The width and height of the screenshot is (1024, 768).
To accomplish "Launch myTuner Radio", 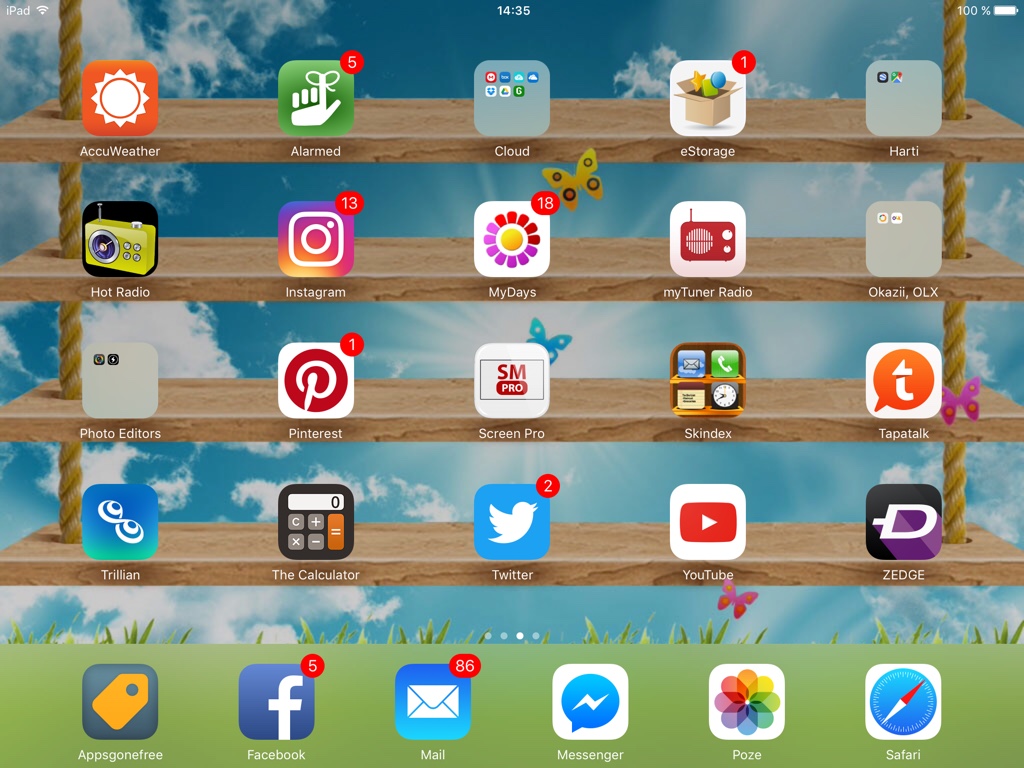I will [708, 239].
